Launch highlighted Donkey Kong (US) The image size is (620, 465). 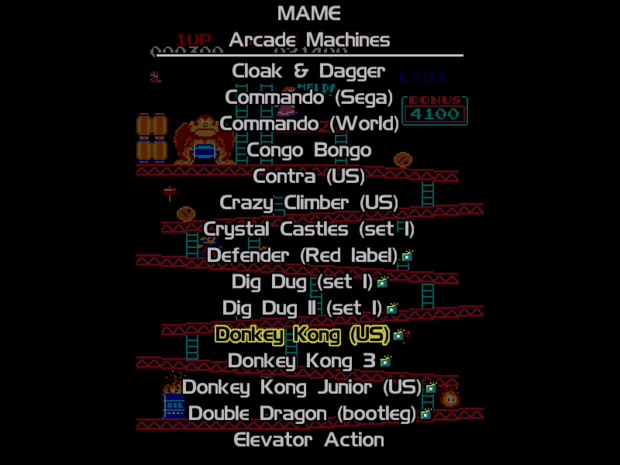tap(302, 334)
